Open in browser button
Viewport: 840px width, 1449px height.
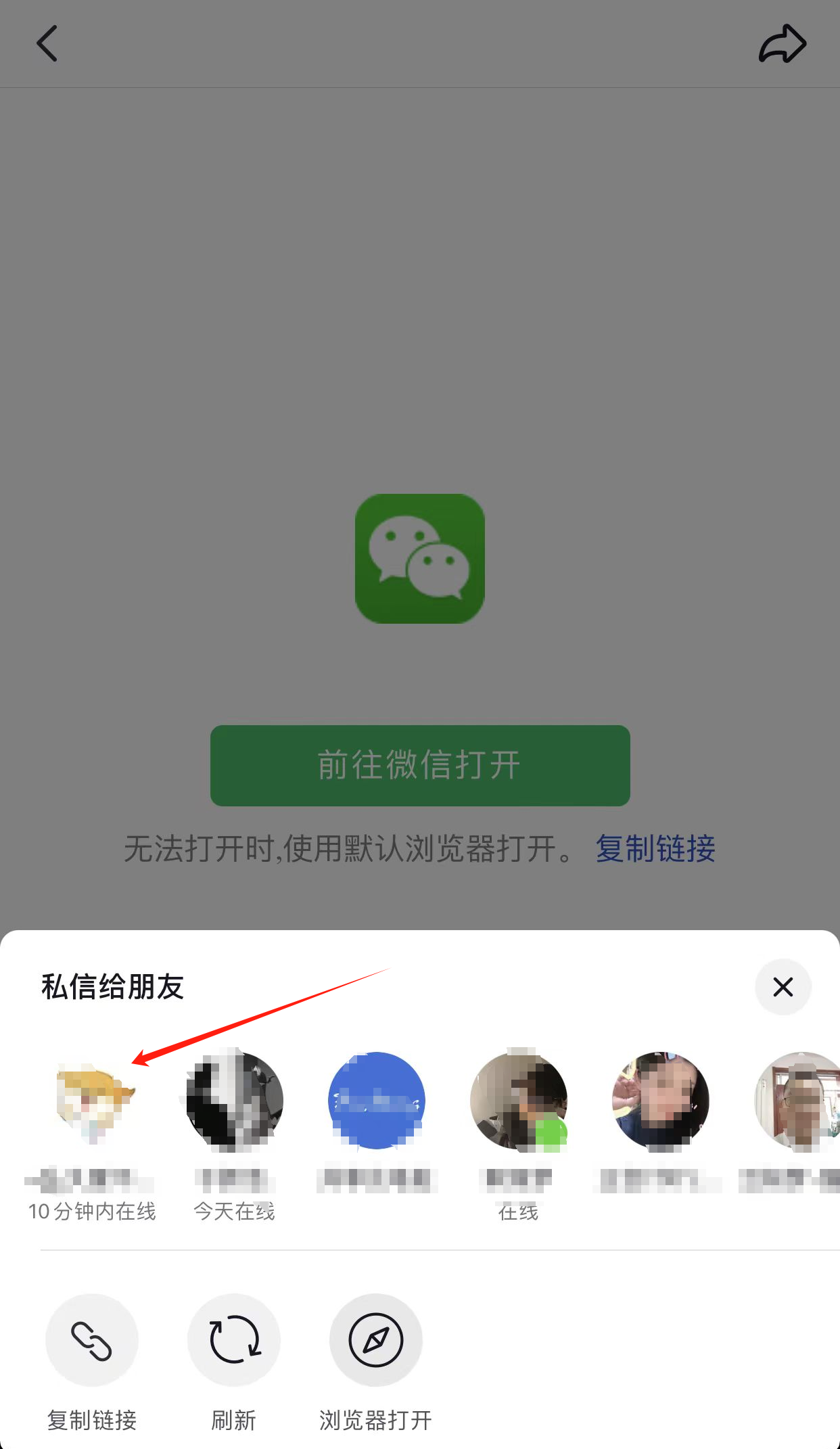pos(376,1340)
